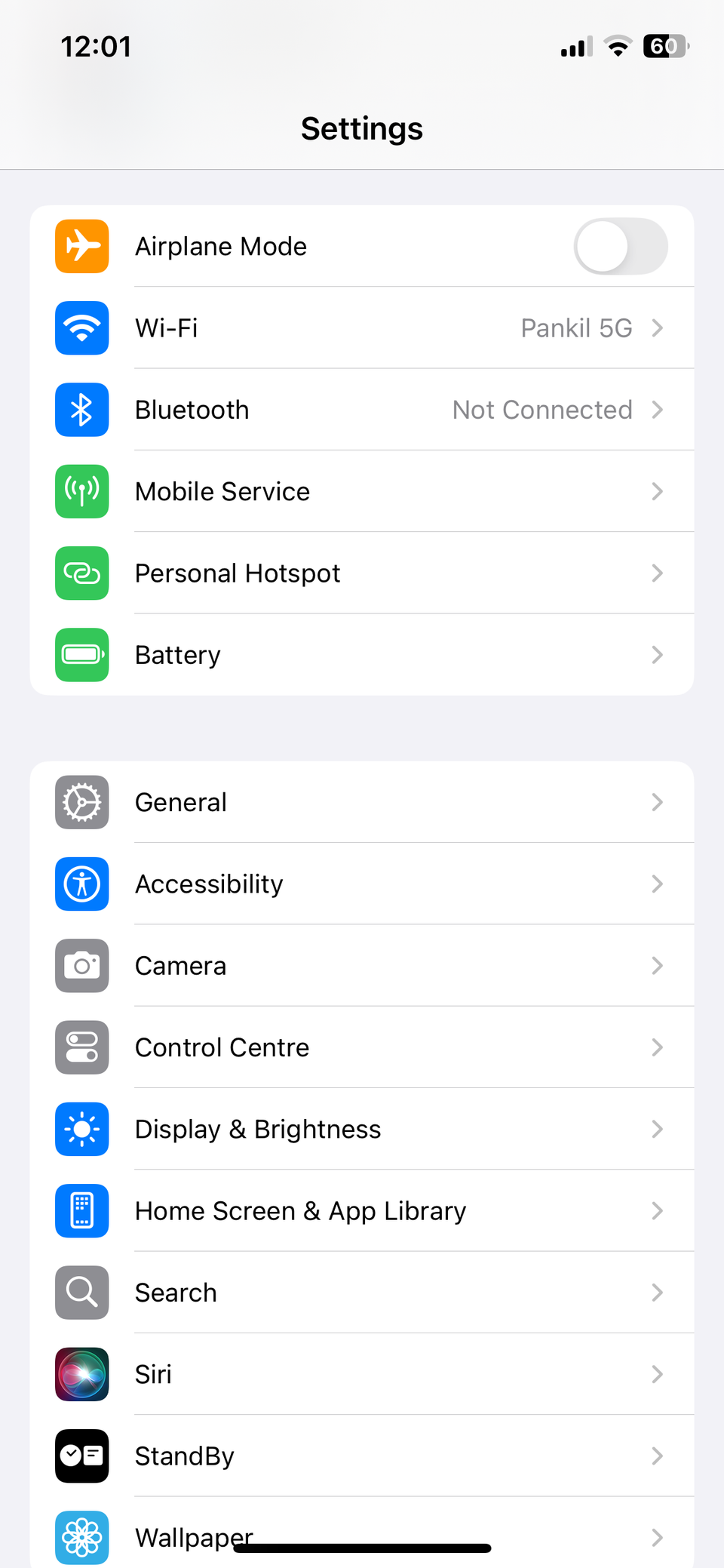Select the Mobile Service antenna icon

[81, 491]
